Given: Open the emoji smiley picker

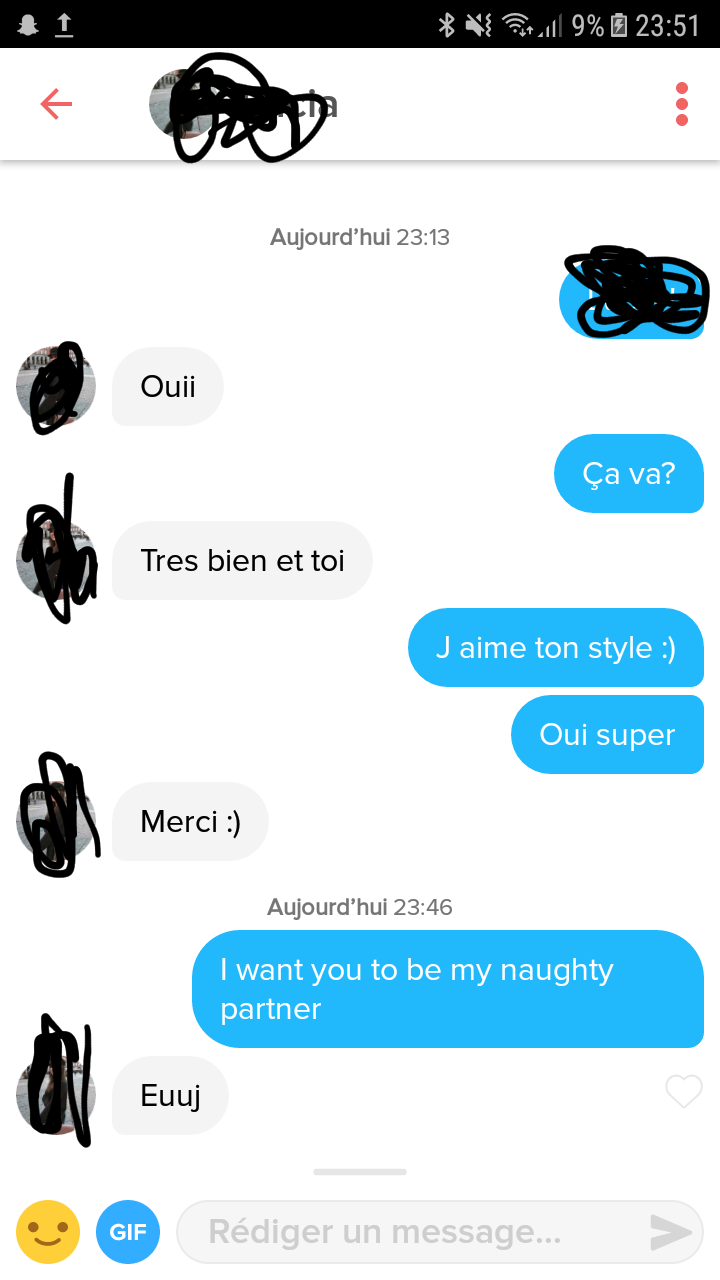Looking at the screenshot, I should [48, 1232].
